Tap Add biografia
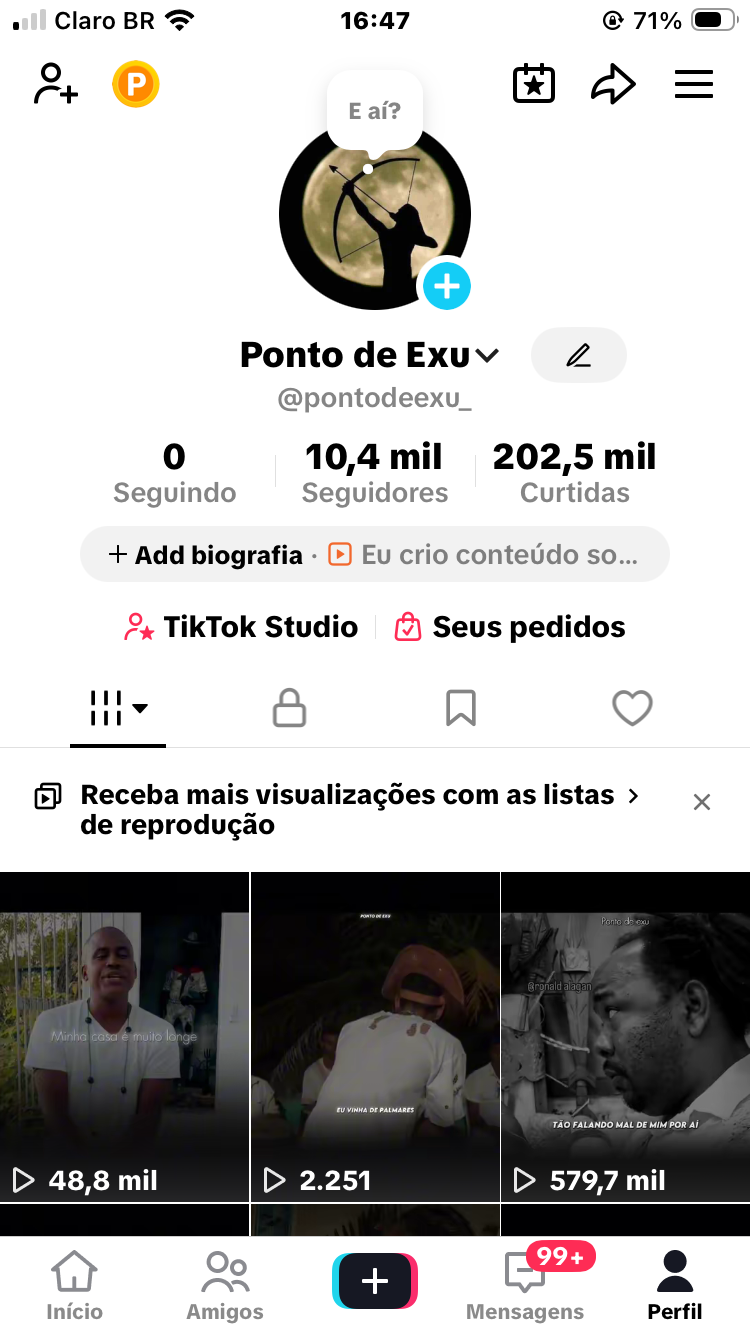Screen dimensions: 750x1334 coord(206,555)
